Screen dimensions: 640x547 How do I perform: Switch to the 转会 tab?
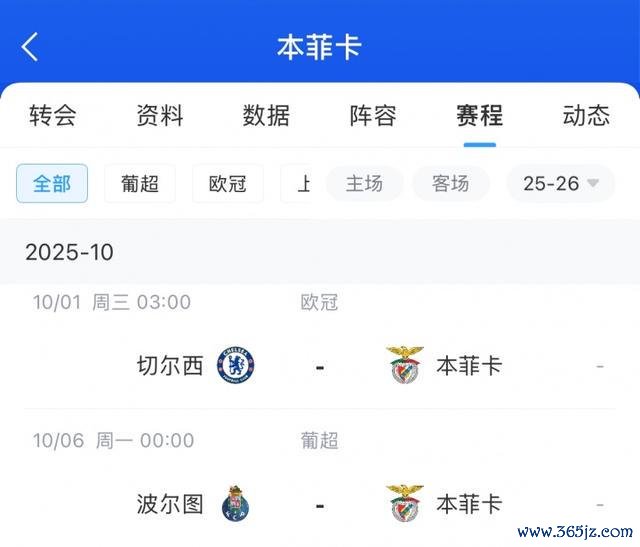(x=53, y=116)
